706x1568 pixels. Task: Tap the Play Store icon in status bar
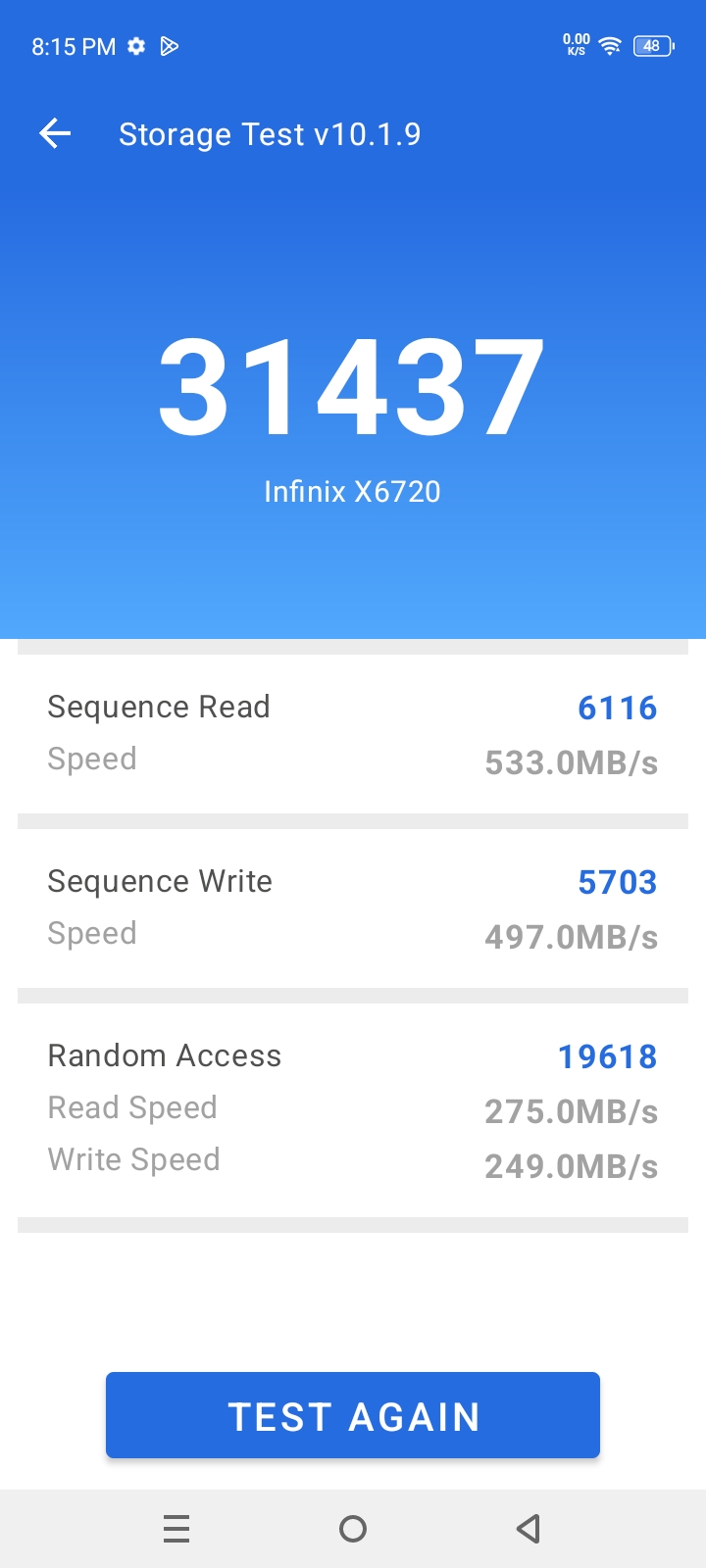pos(171,46)
